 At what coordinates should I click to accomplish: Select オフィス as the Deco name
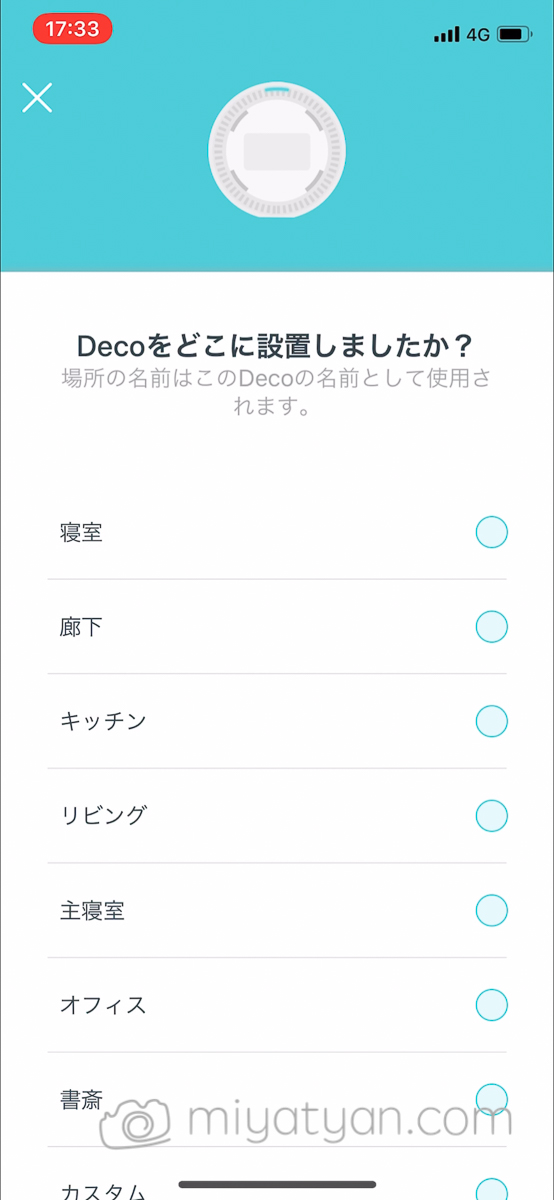pyautogui.click(x=277, y=1005)
